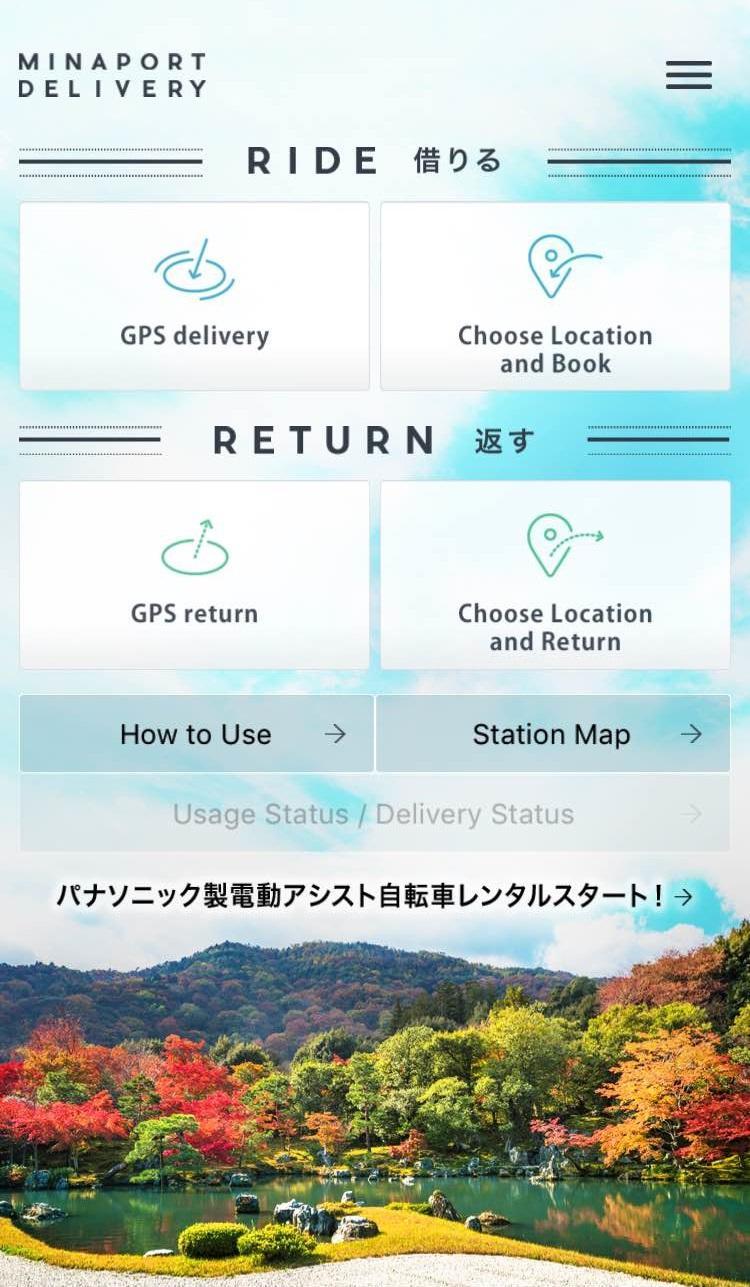This screenshot has height=1287, width=750.
Task: Open the hamburger menu
Action: [689, 75]
